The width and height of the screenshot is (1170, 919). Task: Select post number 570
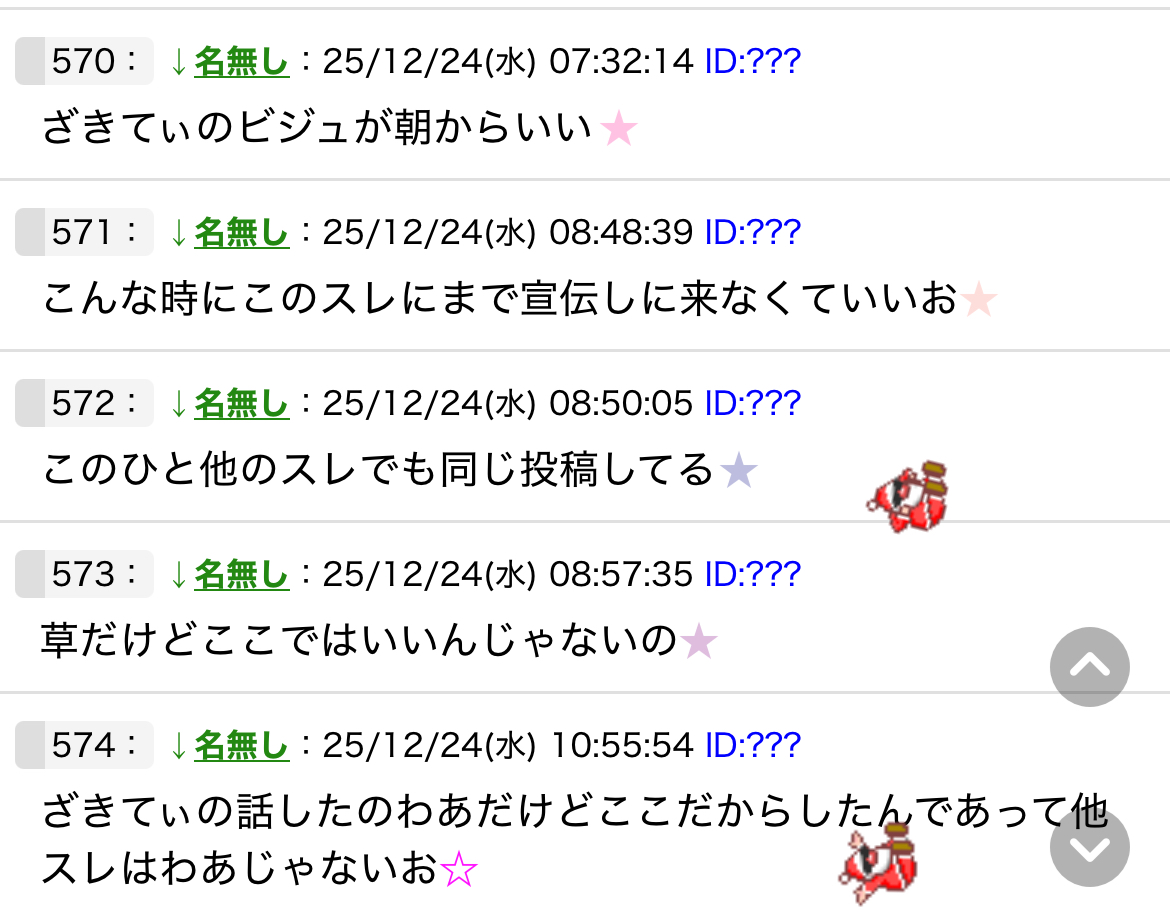point(84,62)
